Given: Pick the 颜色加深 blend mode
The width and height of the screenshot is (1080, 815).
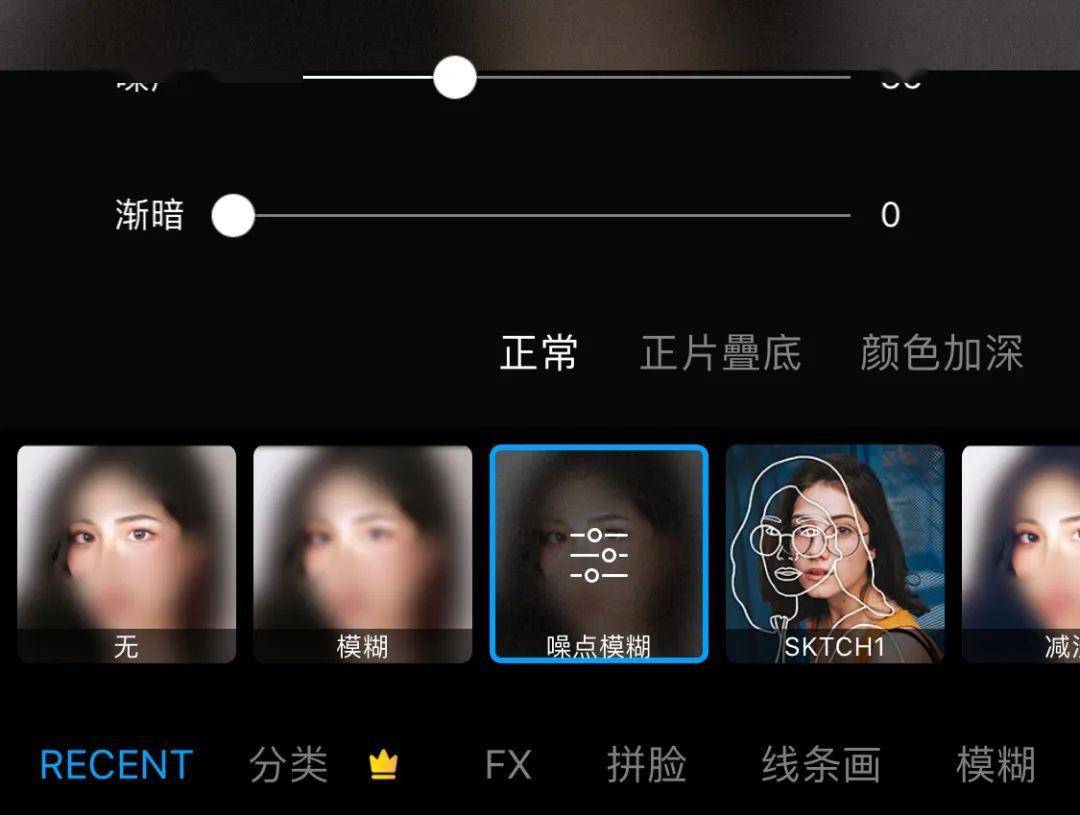Looking at the screenshot, I should (x=941, y=353).
